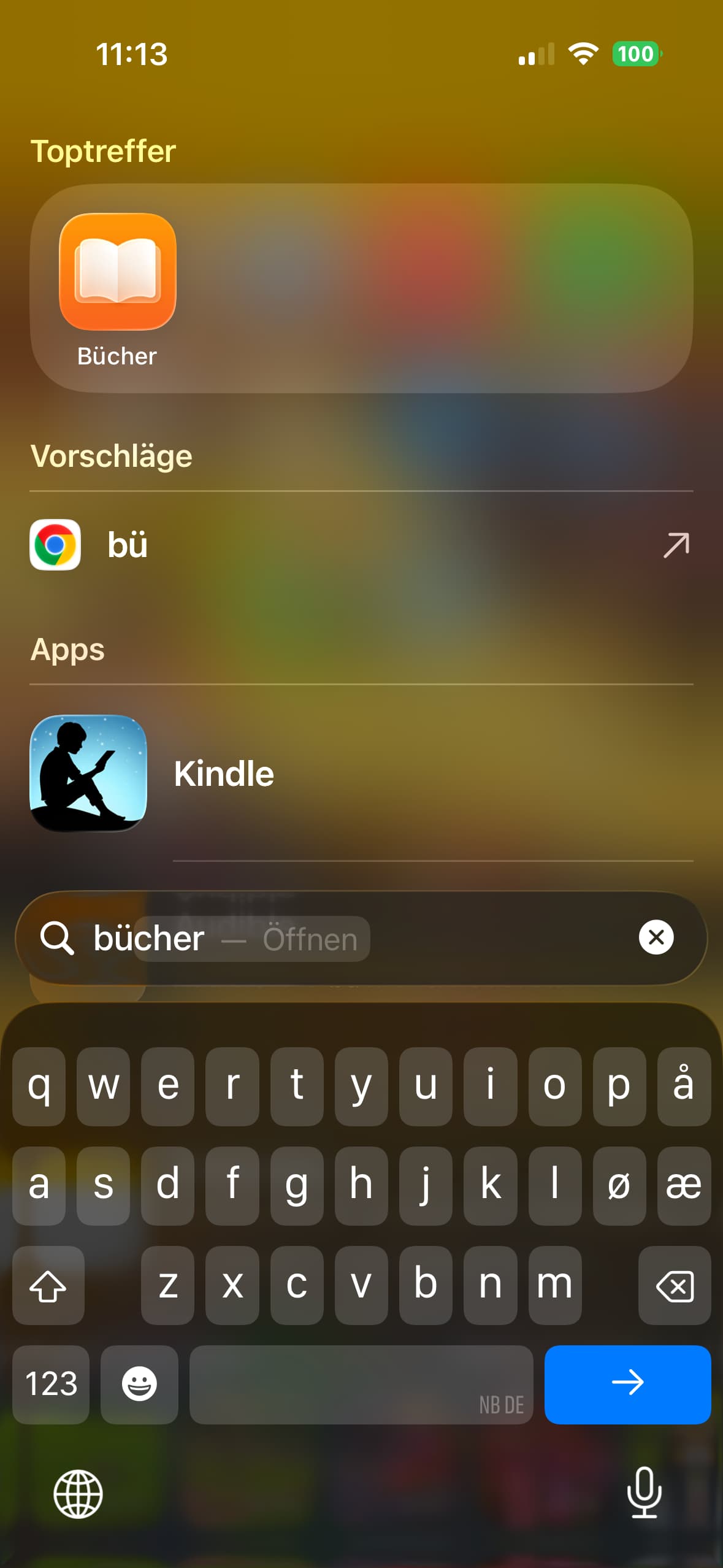Open the Chrome suggestion "bü"

click(x=361, y=545)
